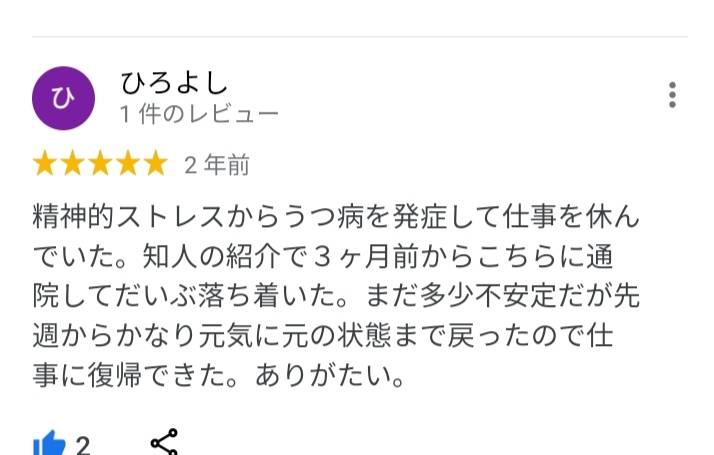Open reviewer name ひろよし
714x455 pixels.
point(174,82)
